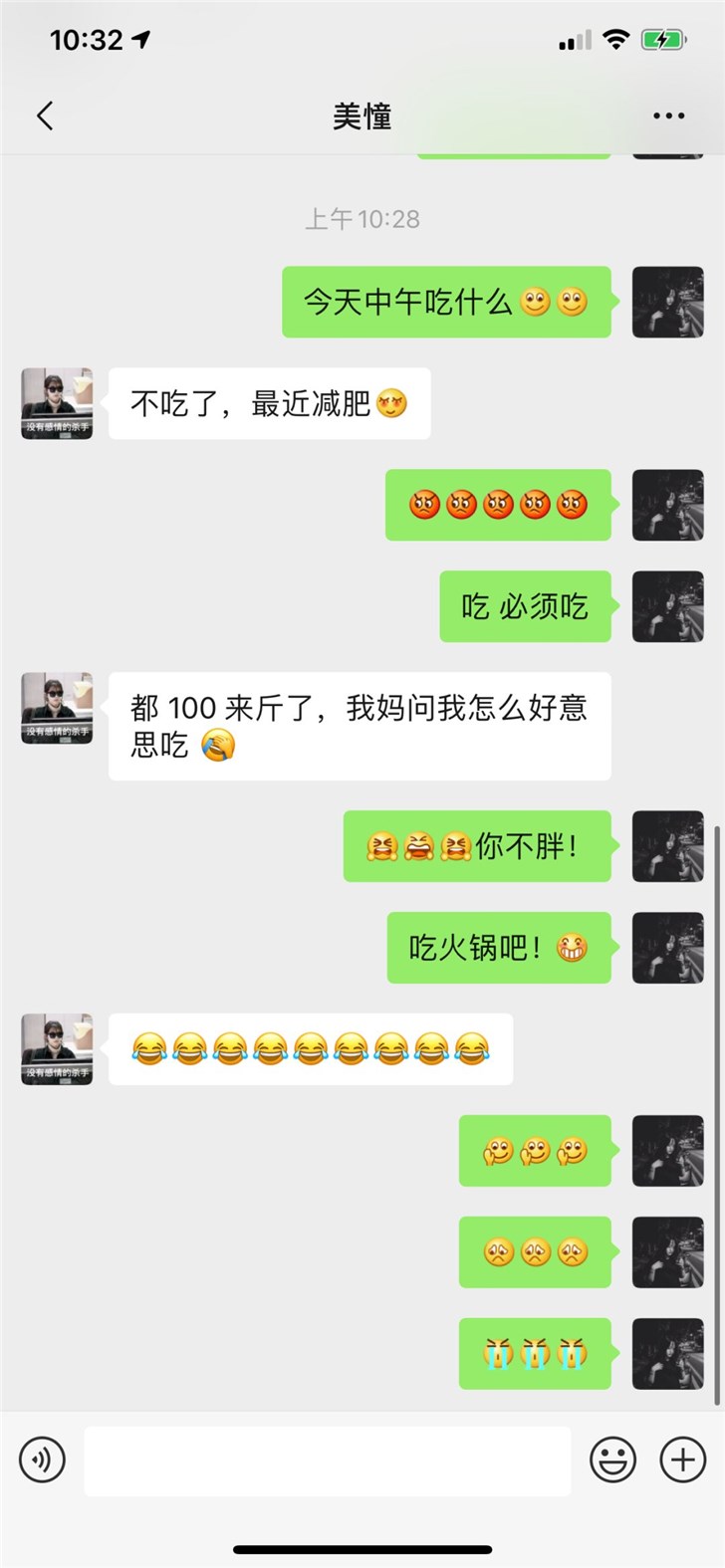Go back to the chat list

[45, 116]
